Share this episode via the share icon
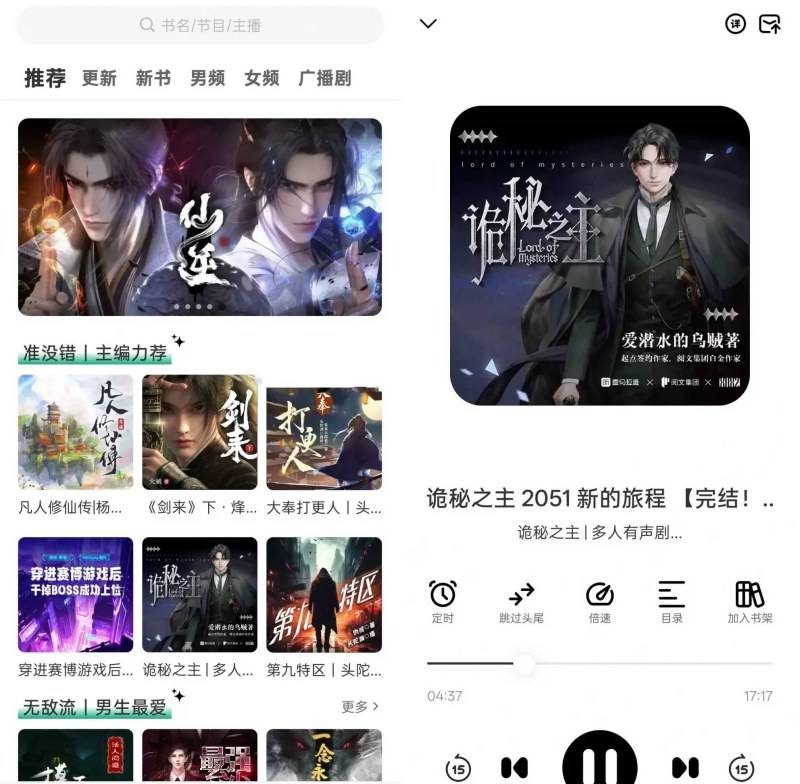The width and height of the screenshot is (800, 784). 769,24
